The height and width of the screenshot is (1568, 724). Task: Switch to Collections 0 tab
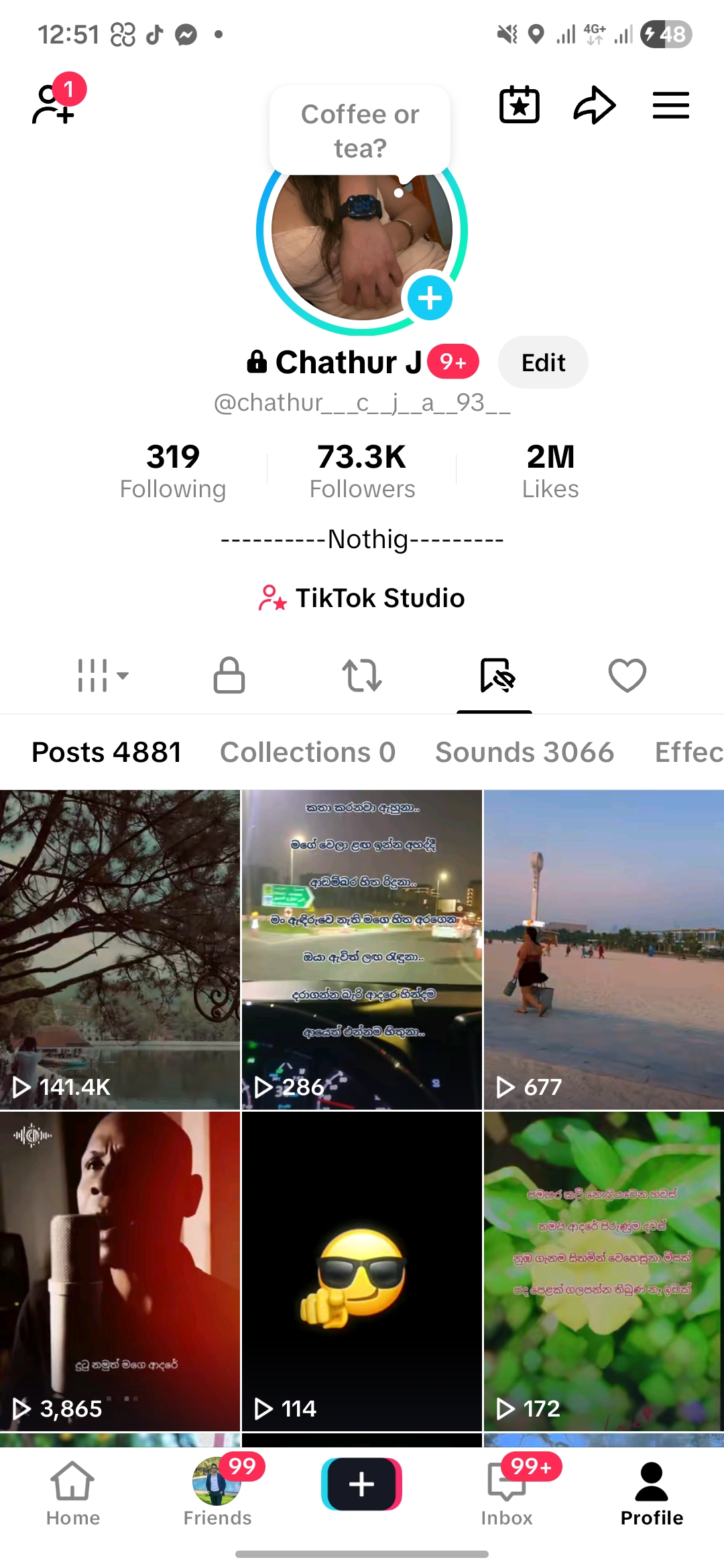coord(308,752)
